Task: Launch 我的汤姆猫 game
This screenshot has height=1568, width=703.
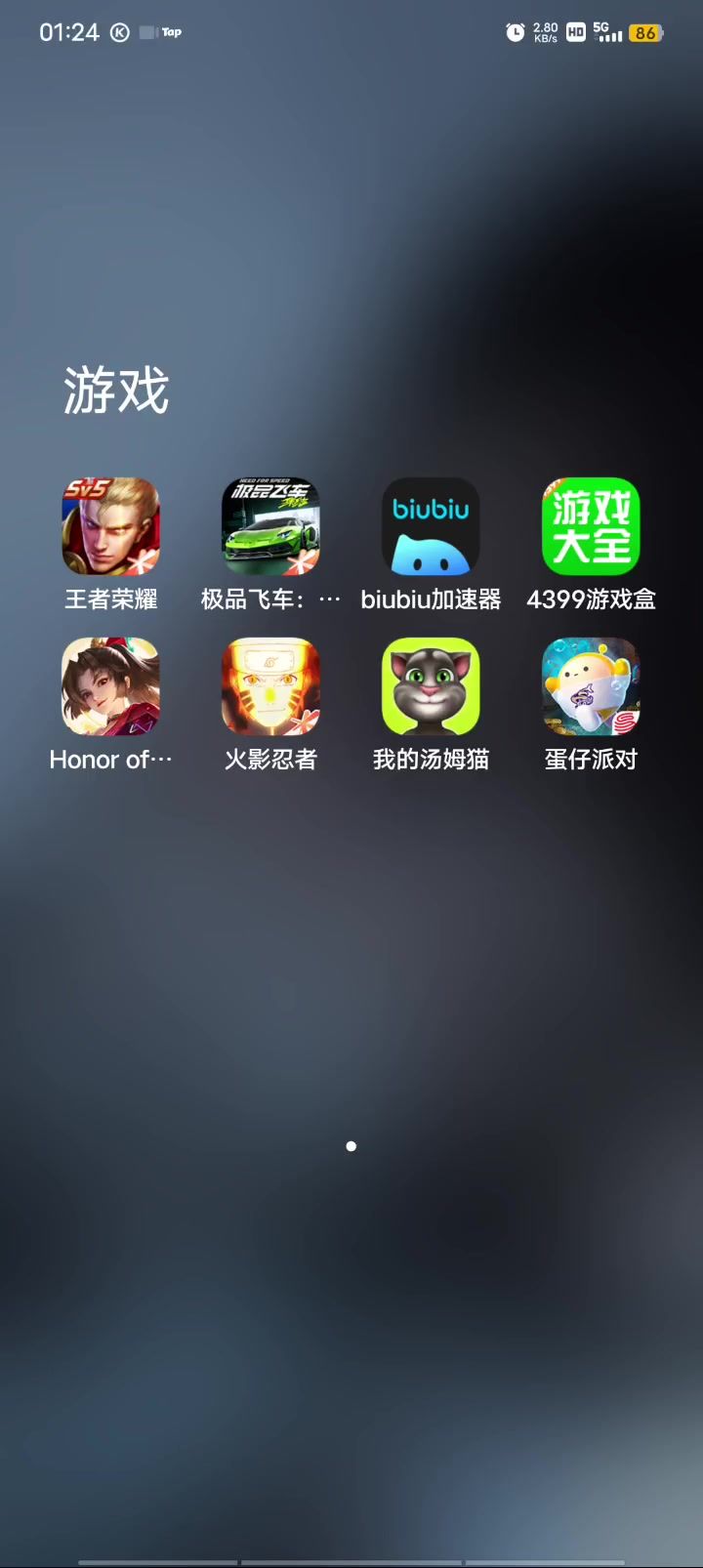Action: tap(431, 686)
